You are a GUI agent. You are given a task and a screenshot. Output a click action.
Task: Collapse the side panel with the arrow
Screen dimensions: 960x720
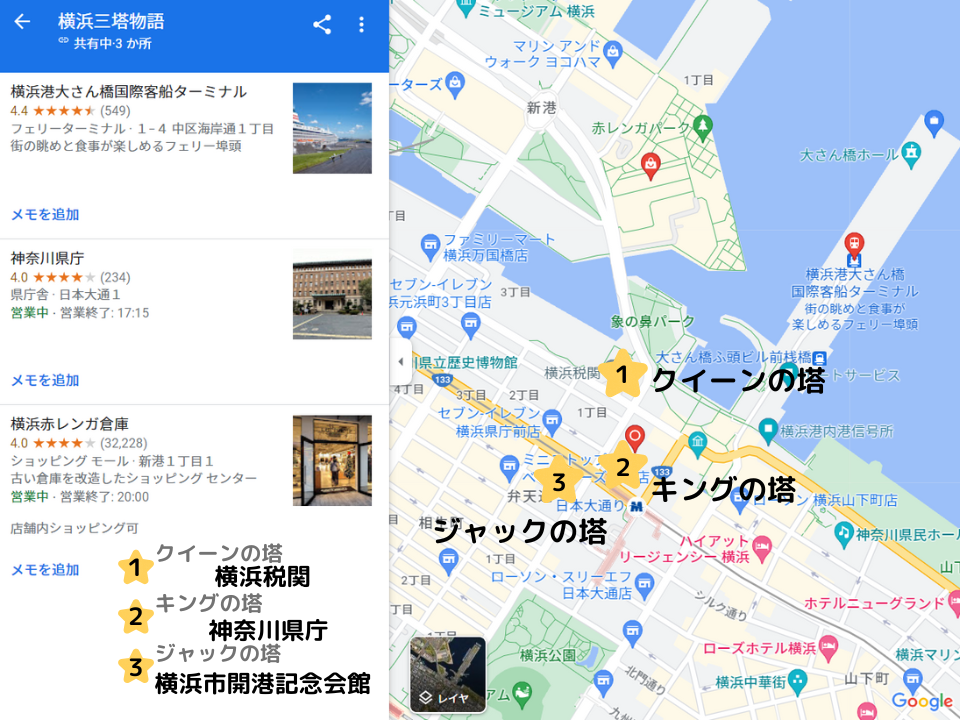click(x=401, y=361)
